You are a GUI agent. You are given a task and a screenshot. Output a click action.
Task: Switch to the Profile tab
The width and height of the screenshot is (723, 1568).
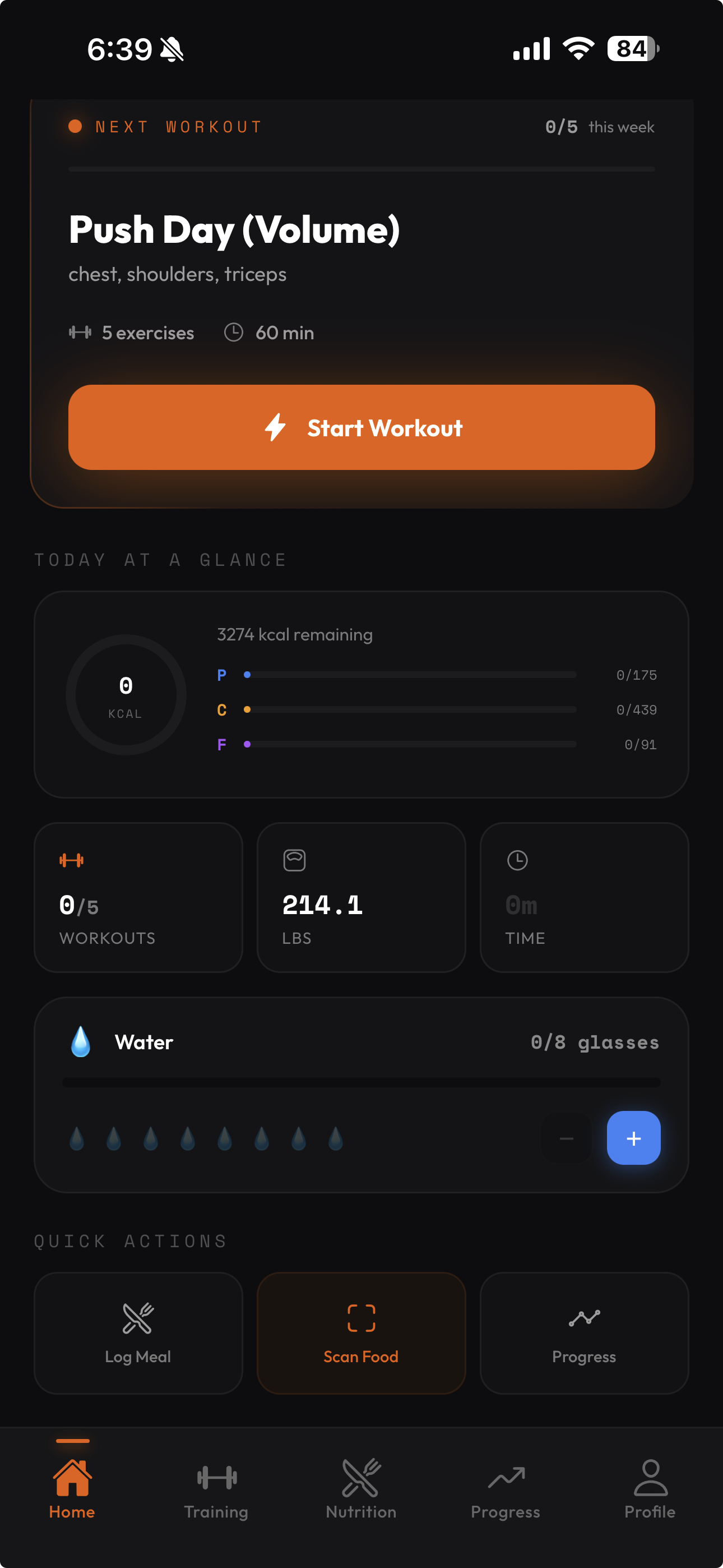pos(650,1488)
